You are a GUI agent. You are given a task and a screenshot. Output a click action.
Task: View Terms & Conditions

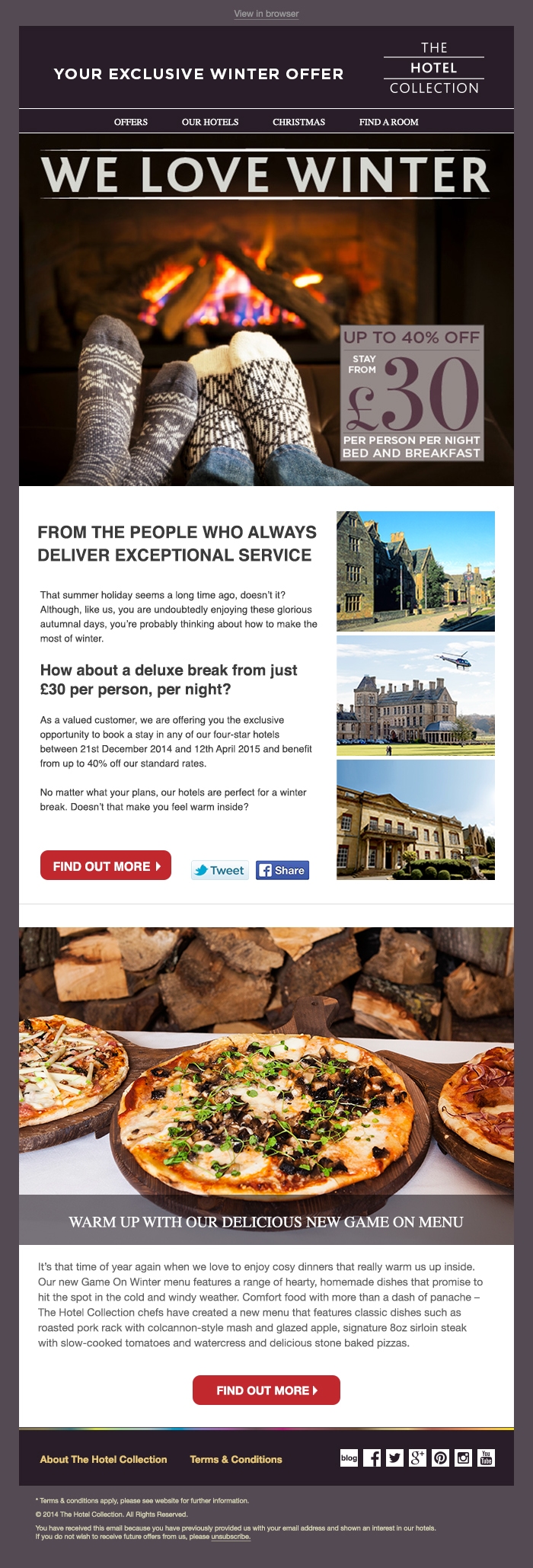click(x=236, y=1459)
